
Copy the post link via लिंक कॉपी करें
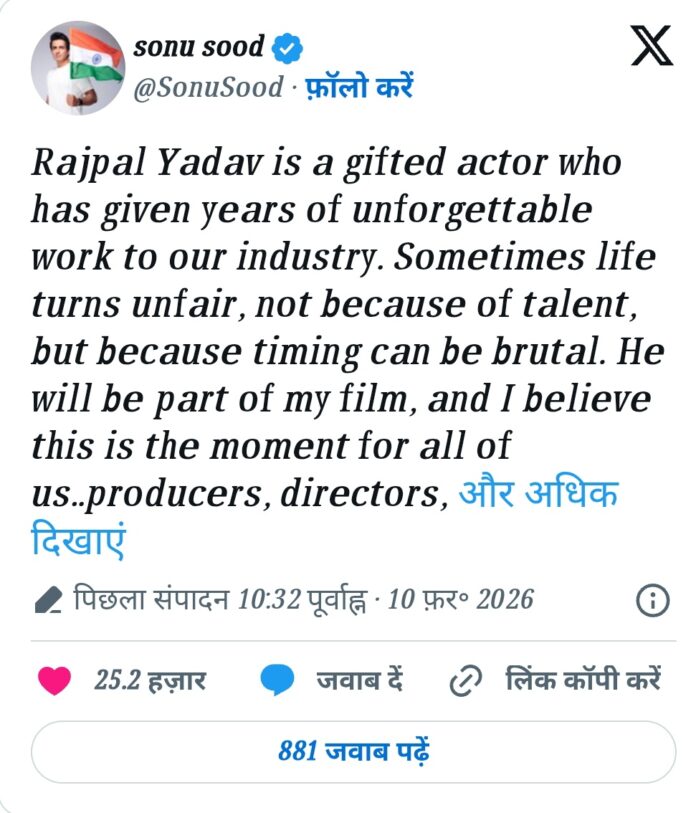556,681
